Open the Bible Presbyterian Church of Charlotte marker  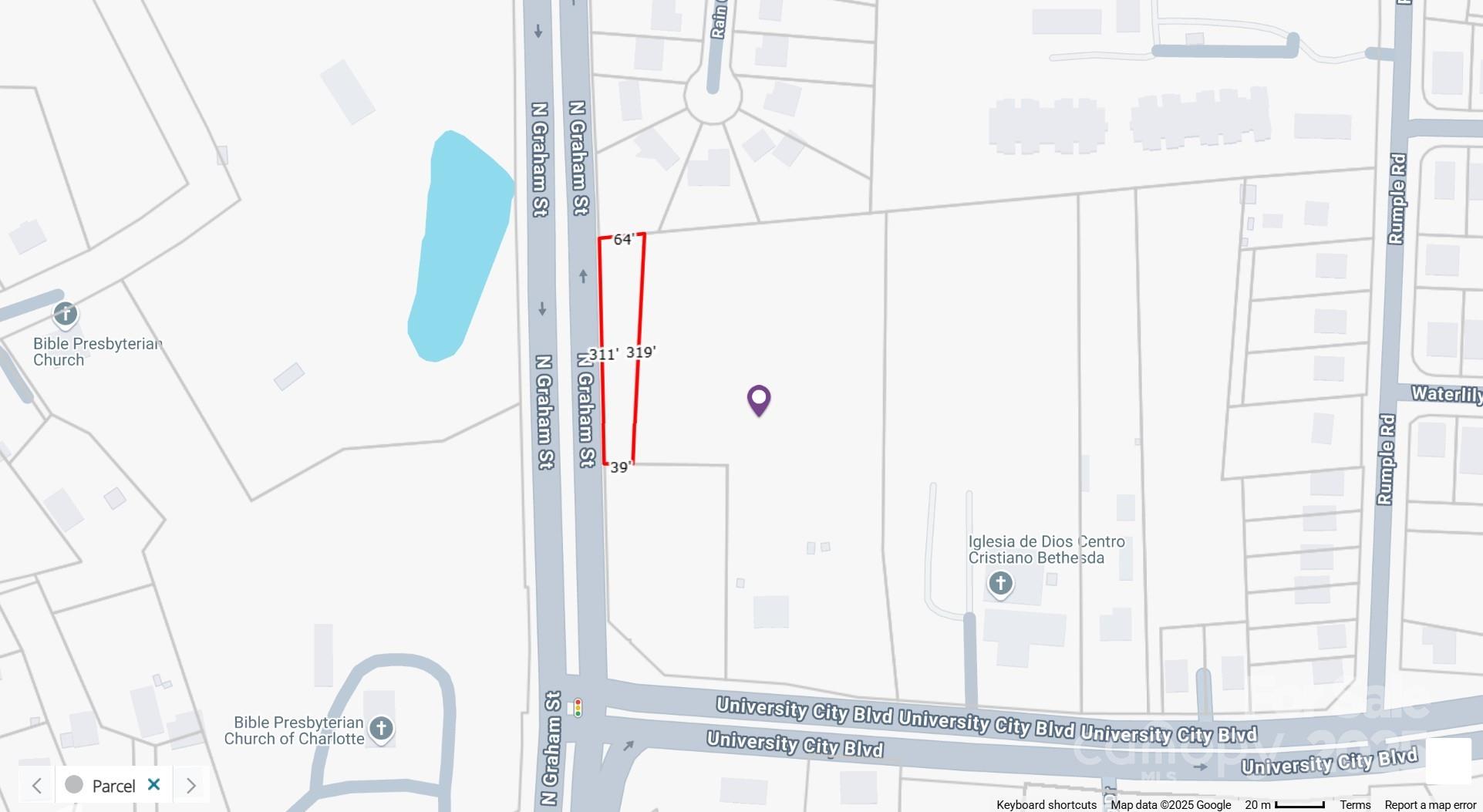coord(381,729)
